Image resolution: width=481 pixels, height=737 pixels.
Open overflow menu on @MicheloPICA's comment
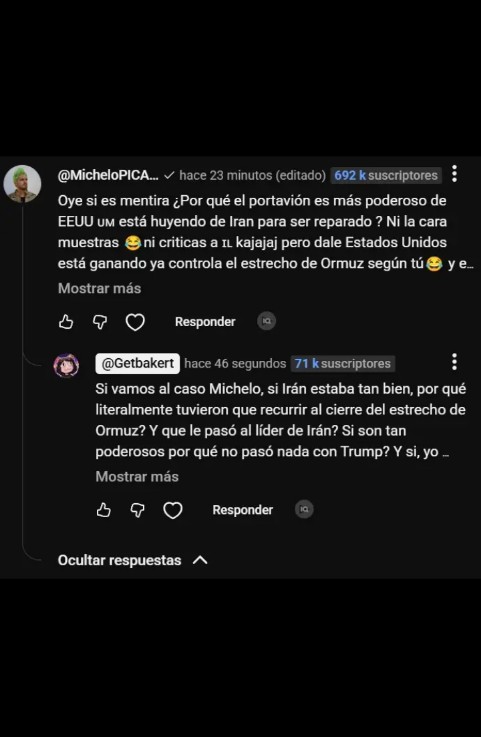coord(454,173)
